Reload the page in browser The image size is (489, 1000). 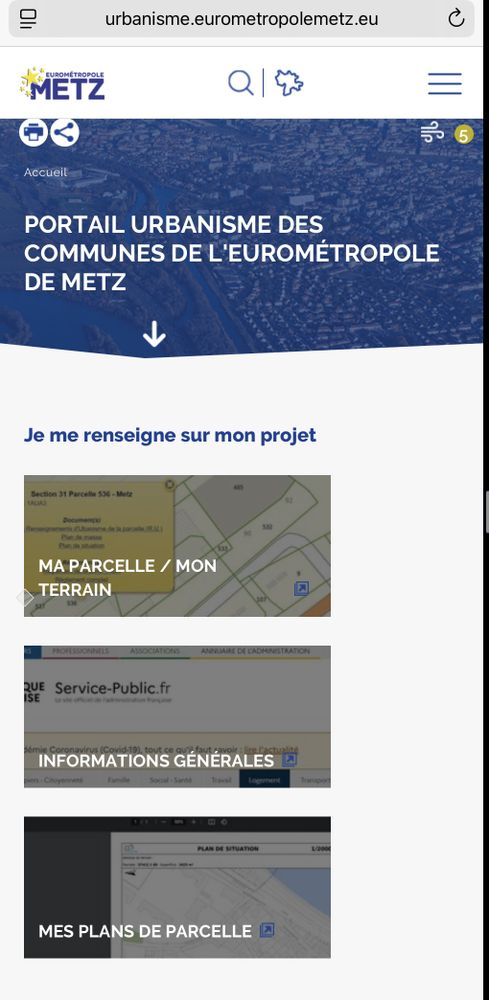coord(456,18)
